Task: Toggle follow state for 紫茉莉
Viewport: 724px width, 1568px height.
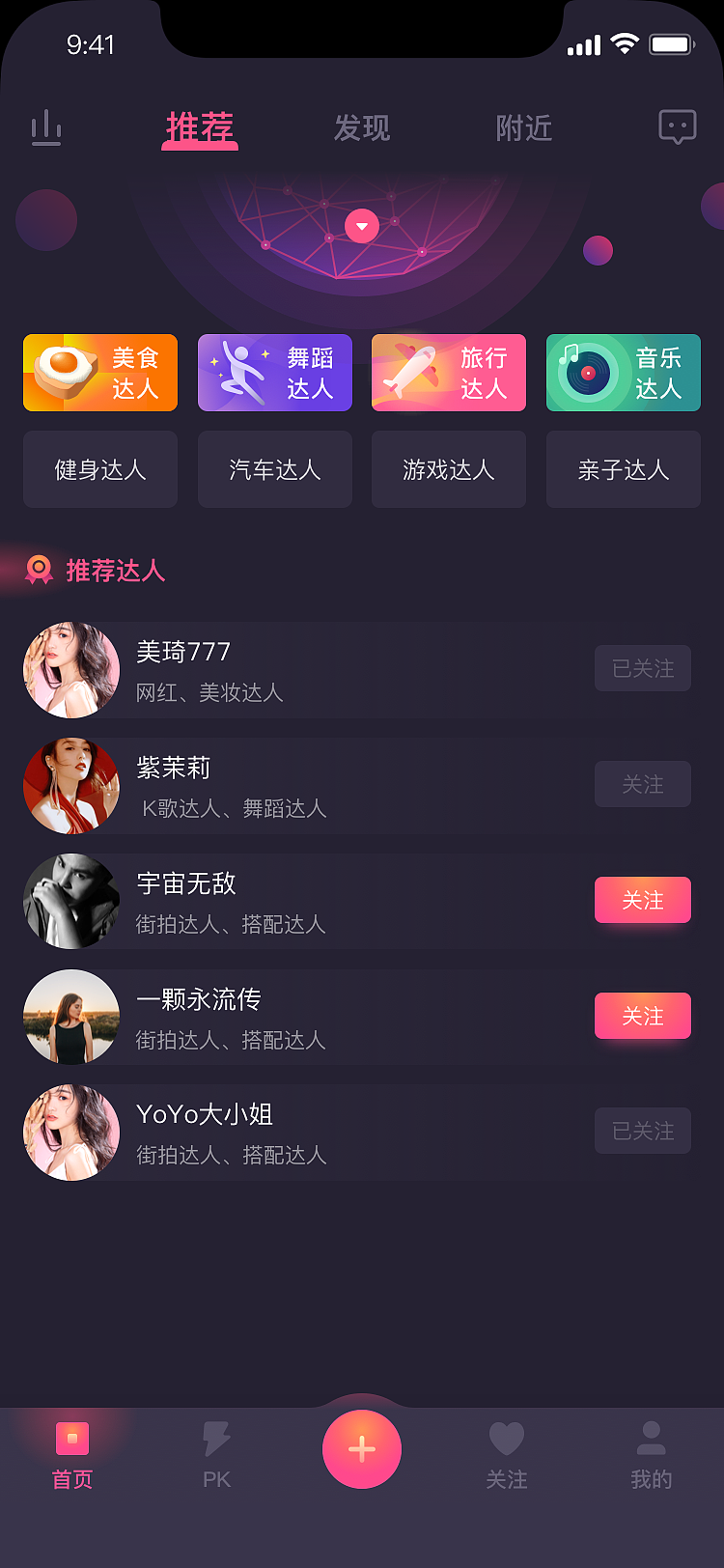Action: [643, 784]
